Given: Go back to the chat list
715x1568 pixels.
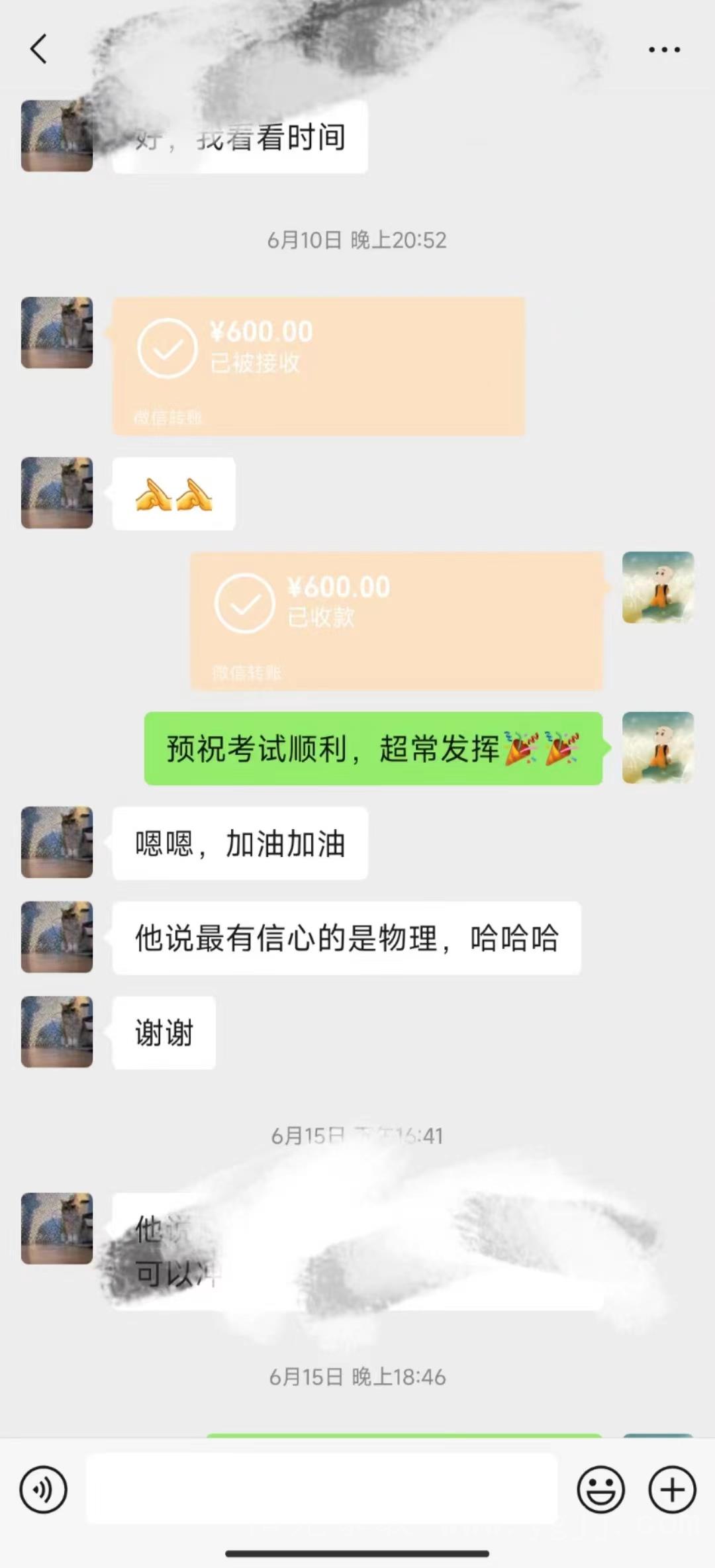Looking at the screenshot, I should (x=39, y=50).
